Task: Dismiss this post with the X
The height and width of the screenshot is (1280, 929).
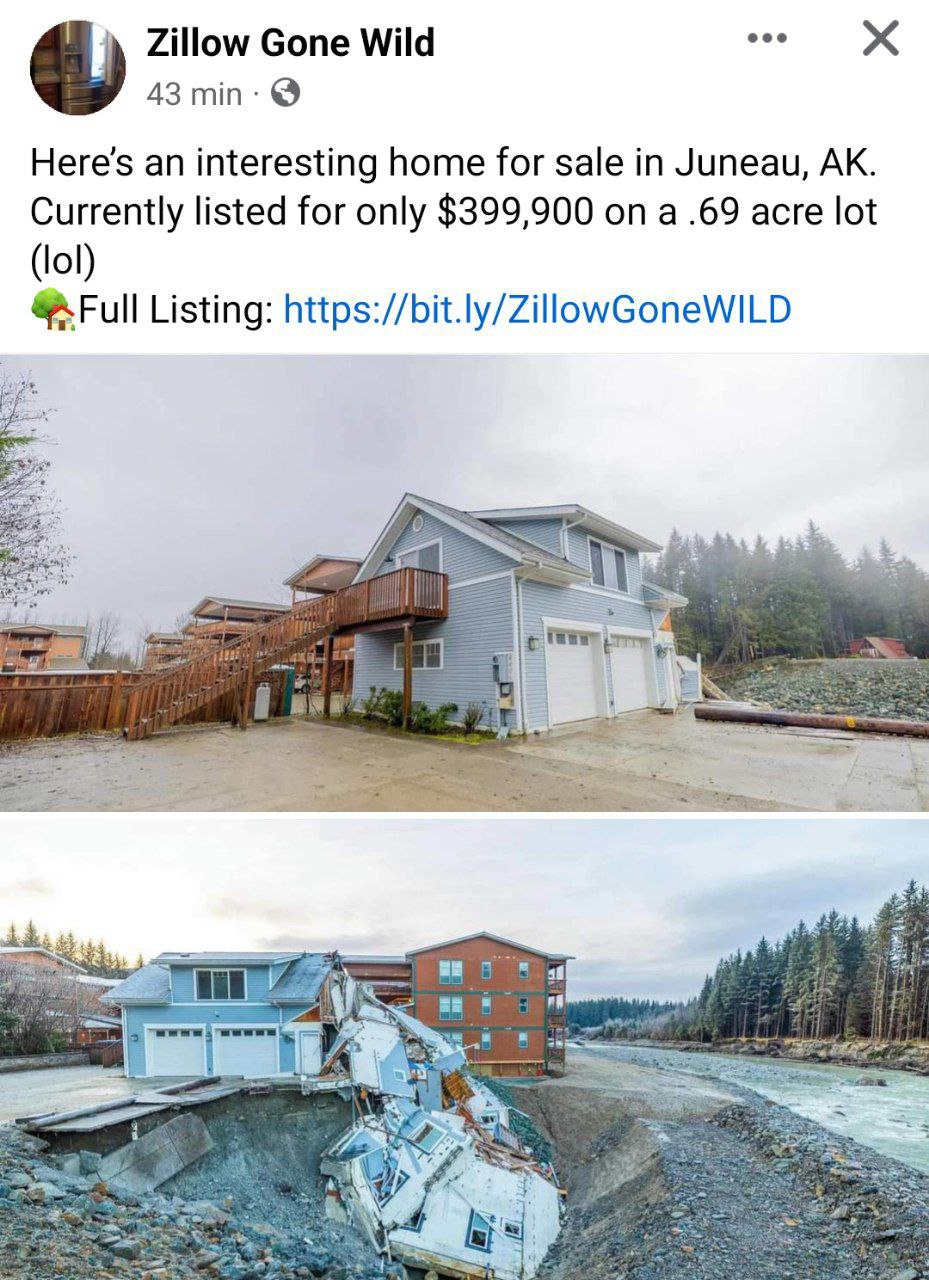Action: pos(880,39)
